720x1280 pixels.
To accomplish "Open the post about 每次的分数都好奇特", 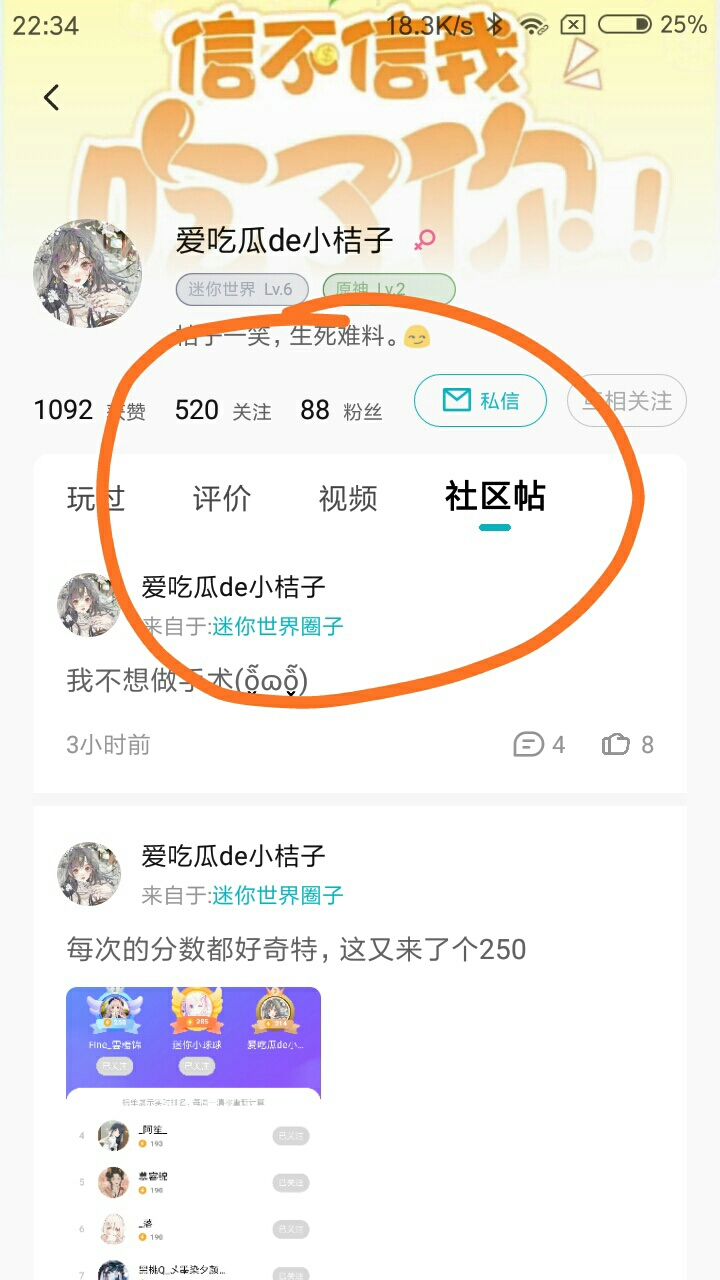I will [x=296, y=949].
